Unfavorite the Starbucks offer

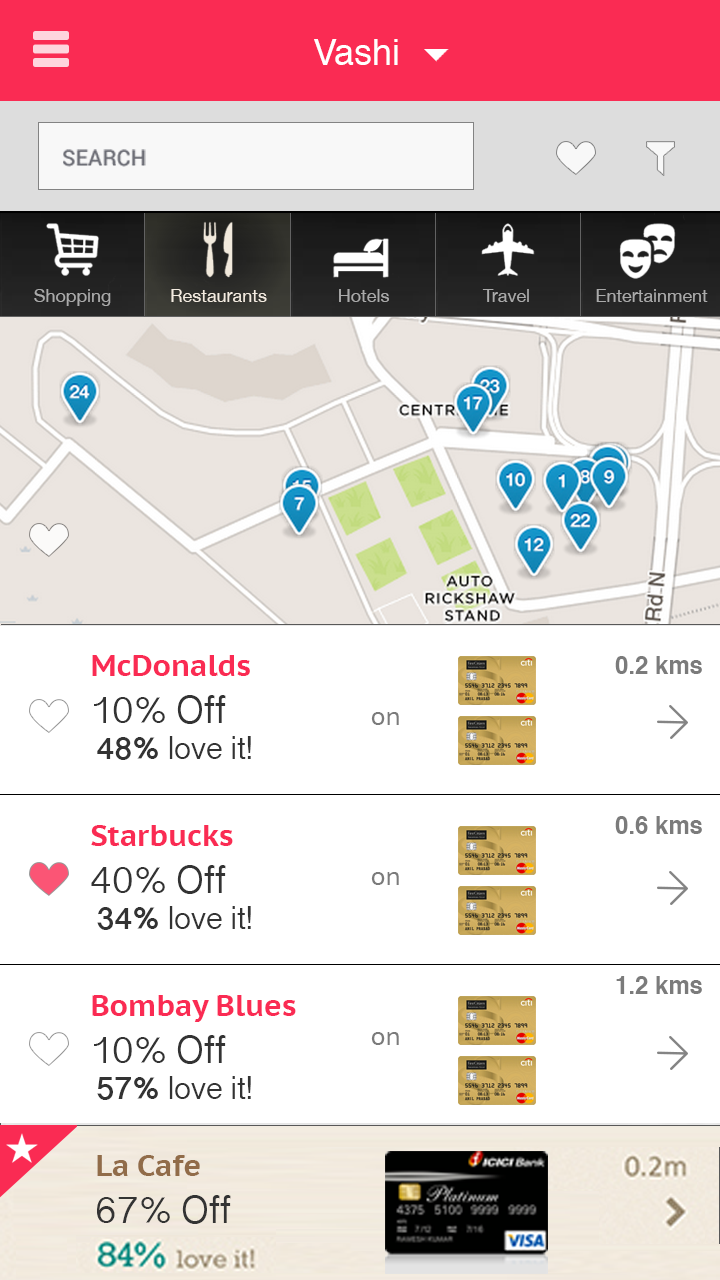pyautogui.click(x=49, y=879)
